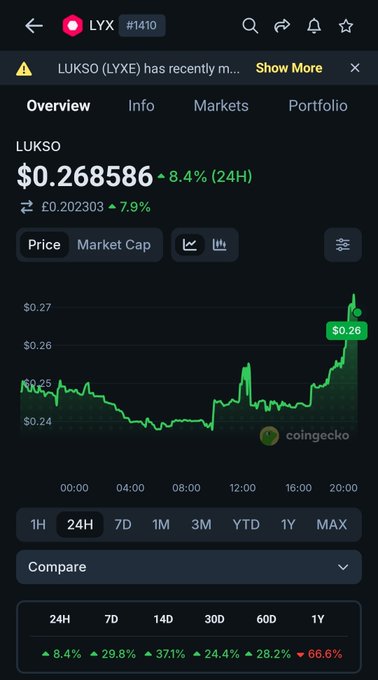This screenshot has width=378, height=680.
Task: Set a price alert with the bell
Action: click(x=314, y=26)
